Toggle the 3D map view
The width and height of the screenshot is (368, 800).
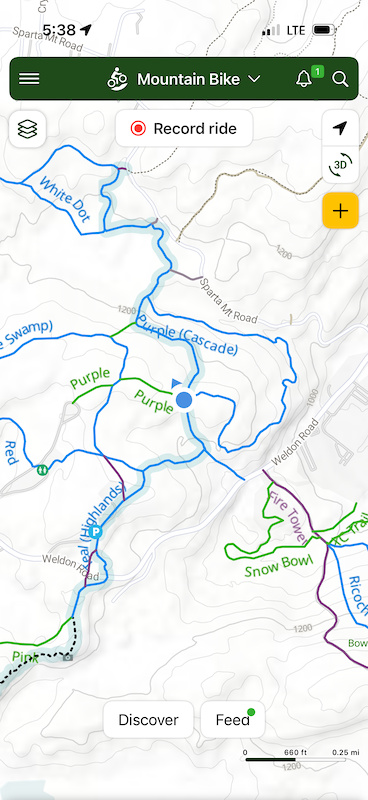(340, 165)
